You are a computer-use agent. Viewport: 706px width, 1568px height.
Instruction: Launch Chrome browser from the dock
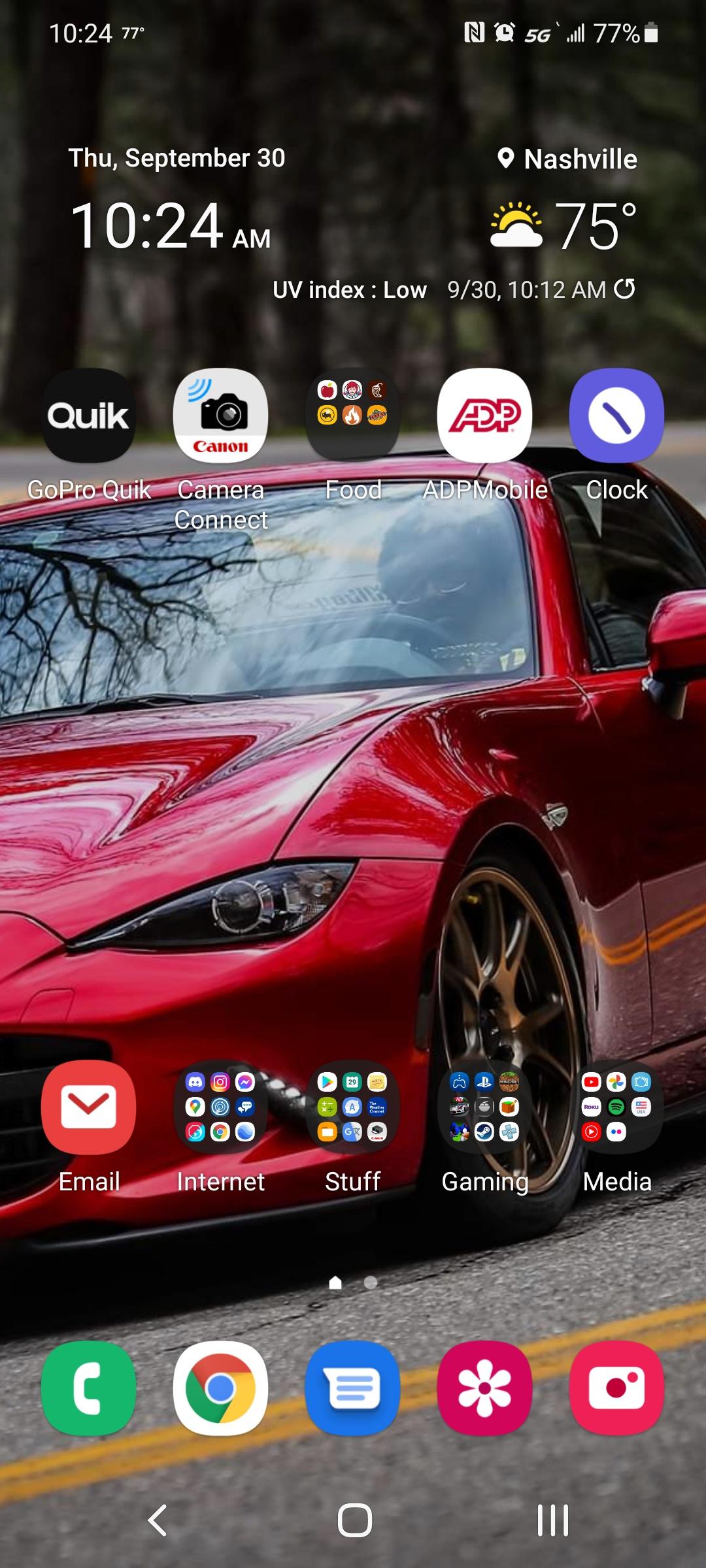221,1388
